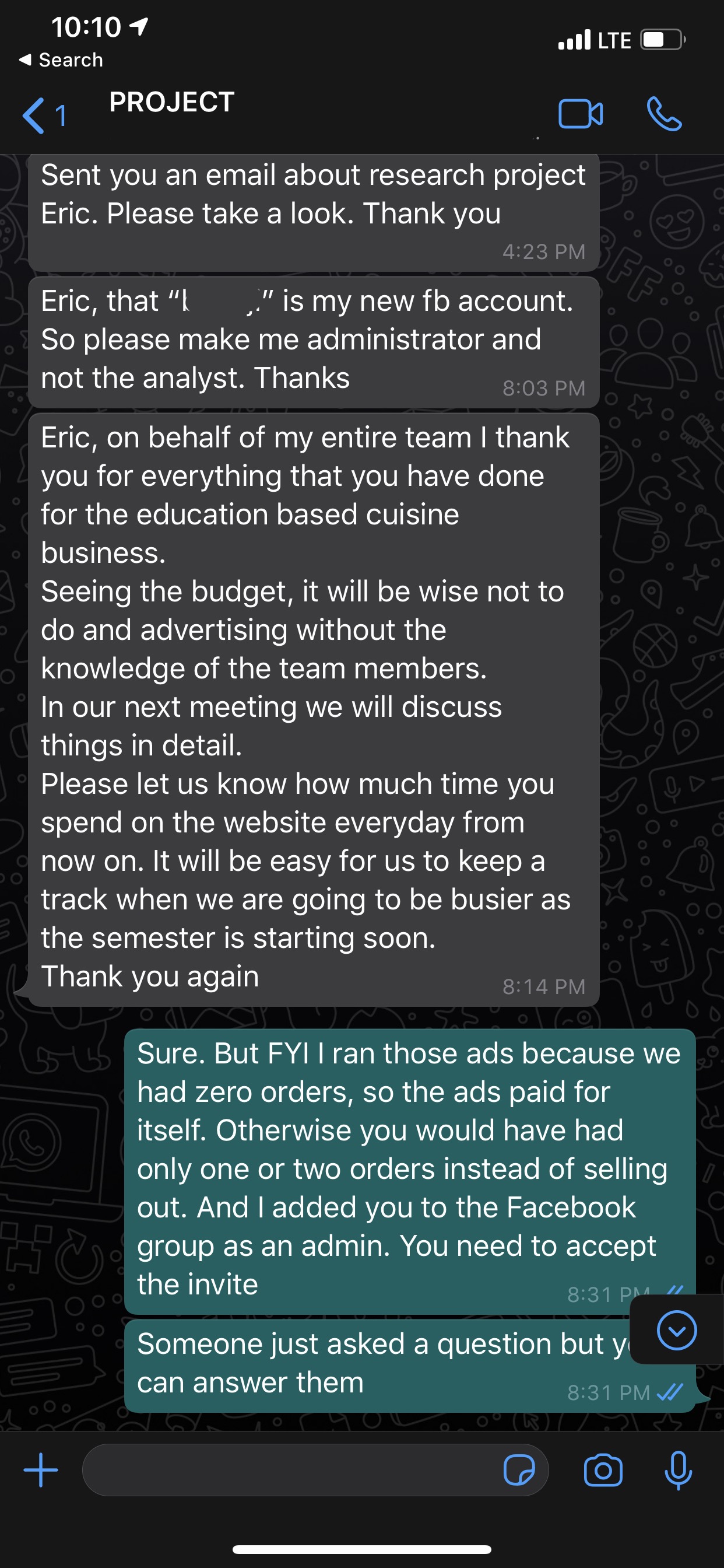Image resolution: width=724 pixels, height=1568 pixels.
Task: Tap the microphone to record voice
Action: pyautogui.click(x=678, y=1470)
